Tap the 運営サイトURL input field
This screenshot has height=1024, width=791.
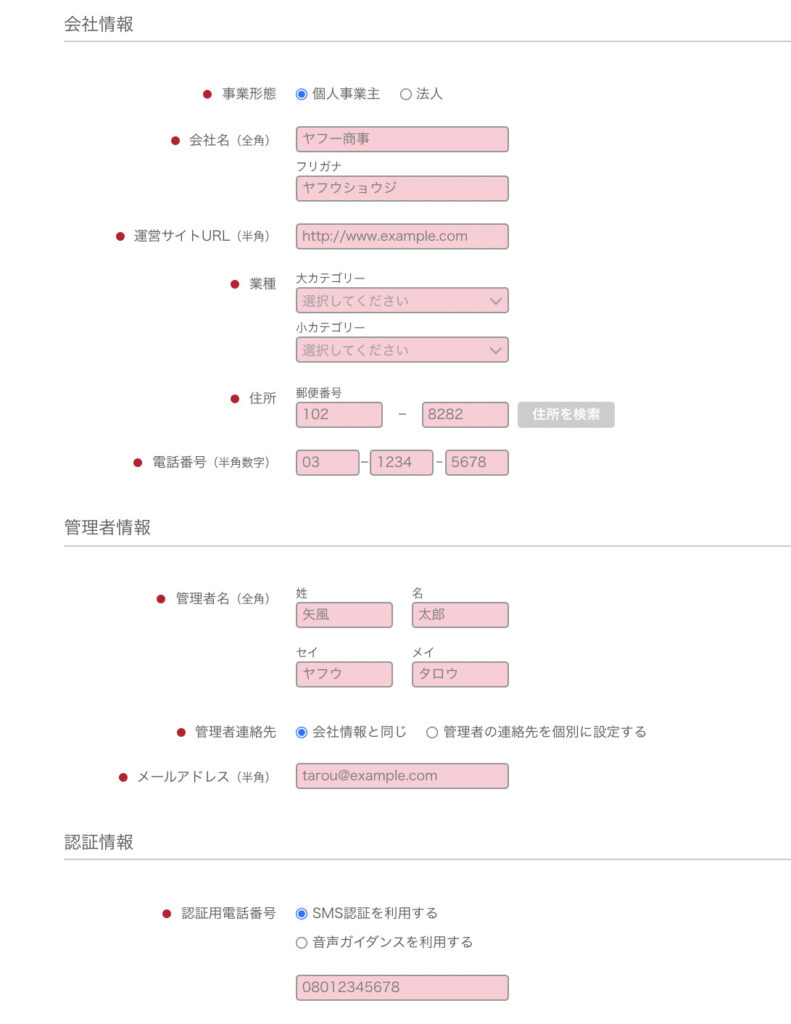click(402, 236)
